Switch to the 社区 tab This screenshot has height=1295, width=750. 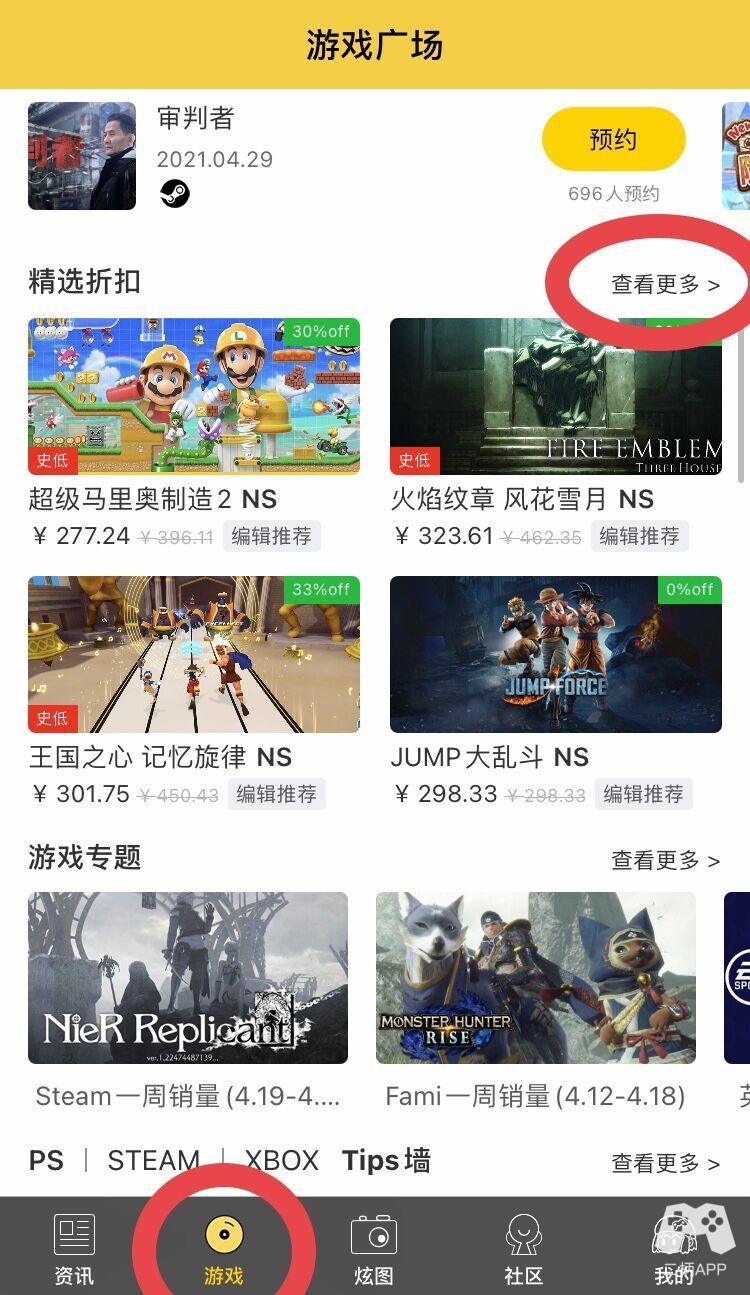point(524,1248)
